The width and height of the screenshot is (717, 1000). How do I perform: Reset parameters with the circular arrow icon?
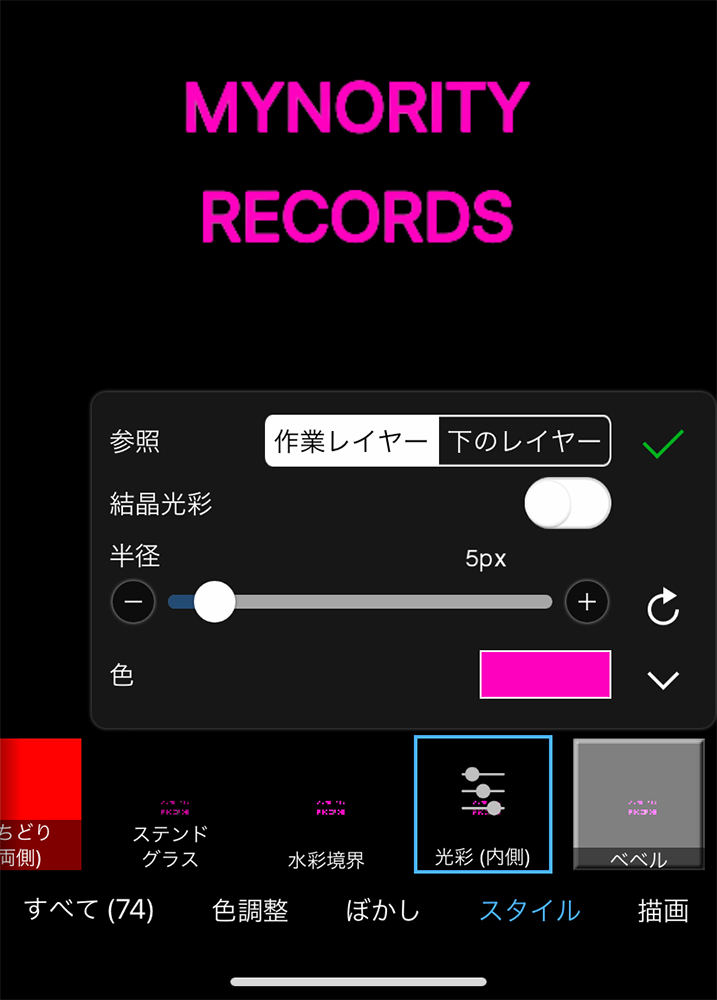663,607
